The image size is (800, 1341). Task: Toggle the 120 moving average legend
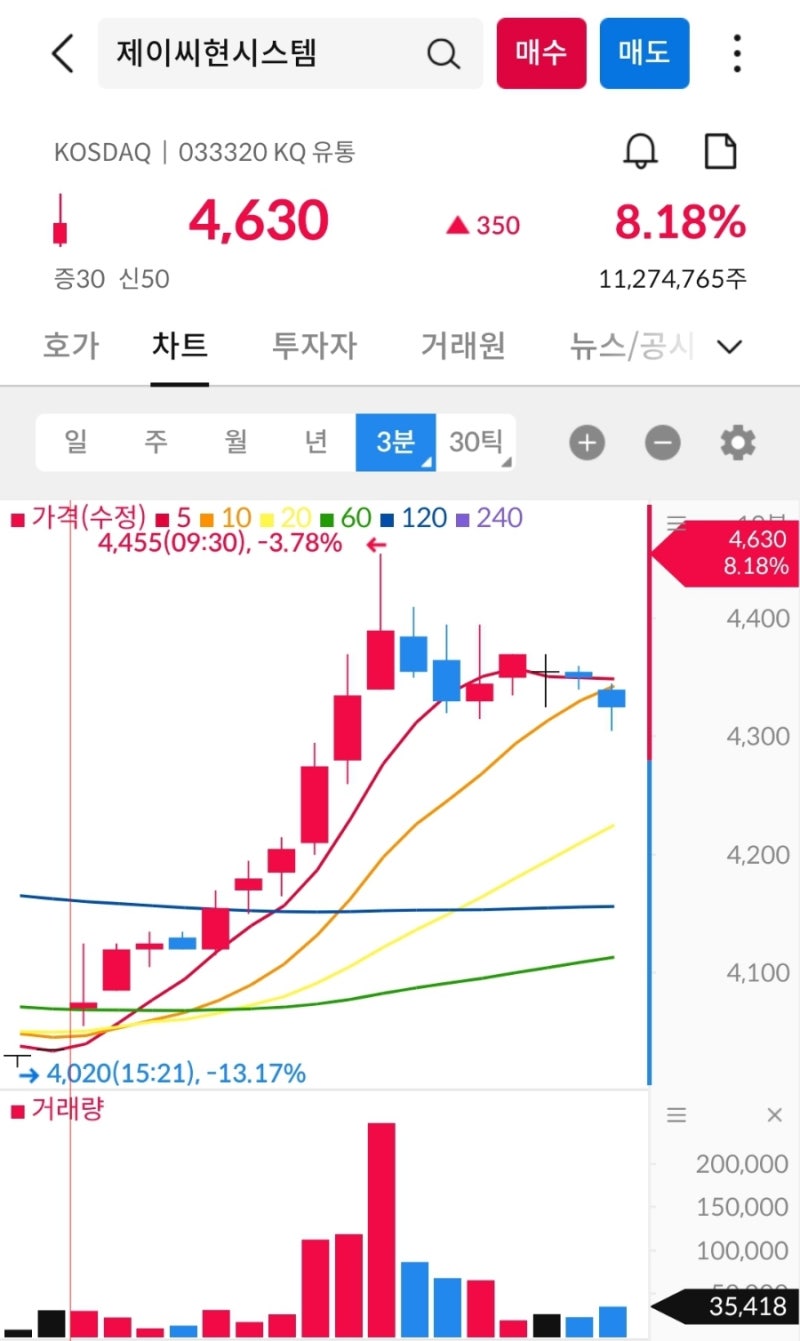point(423,518)
